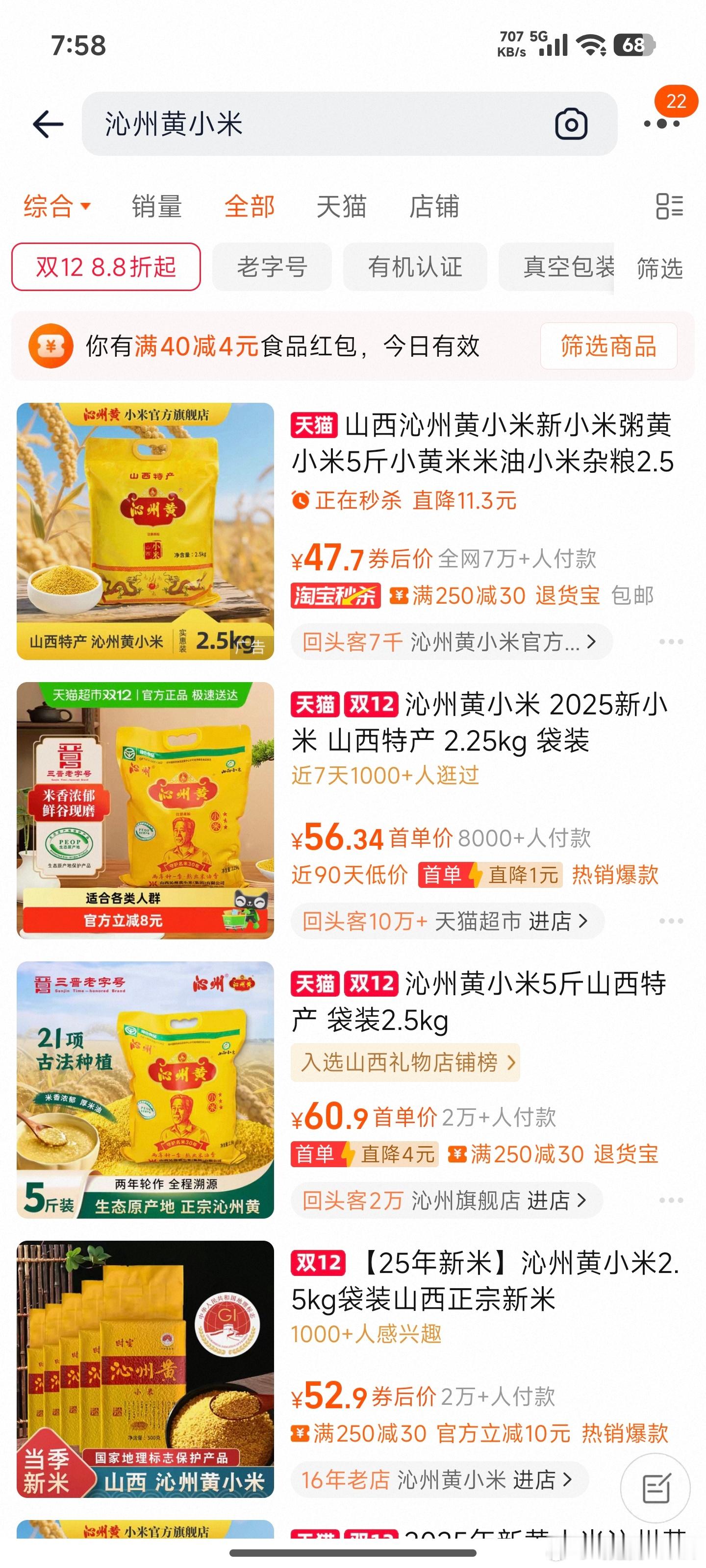
Task: Open image search via the camera icon
Action: coord(570,123)
